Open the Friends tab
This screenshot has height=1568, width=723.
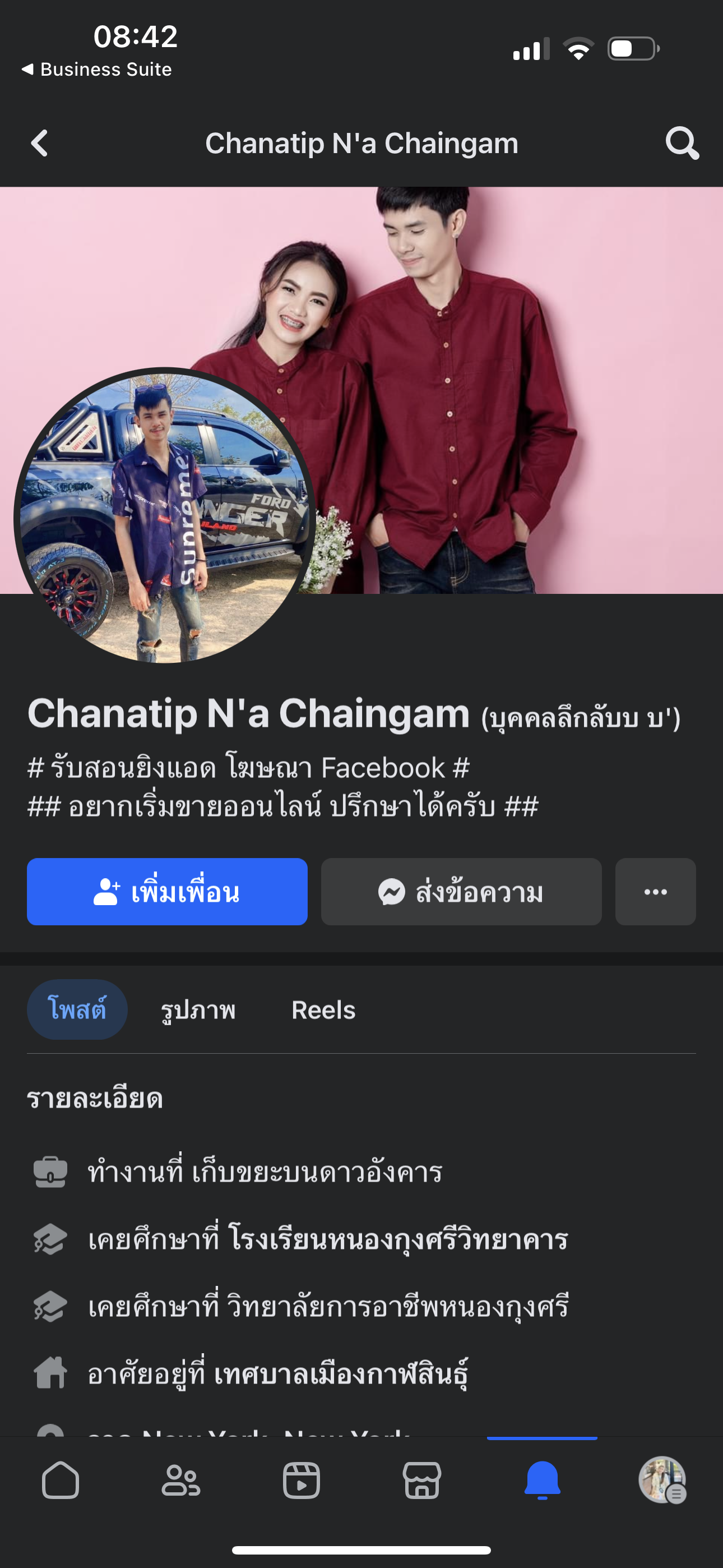click(x=180, y=1481)
